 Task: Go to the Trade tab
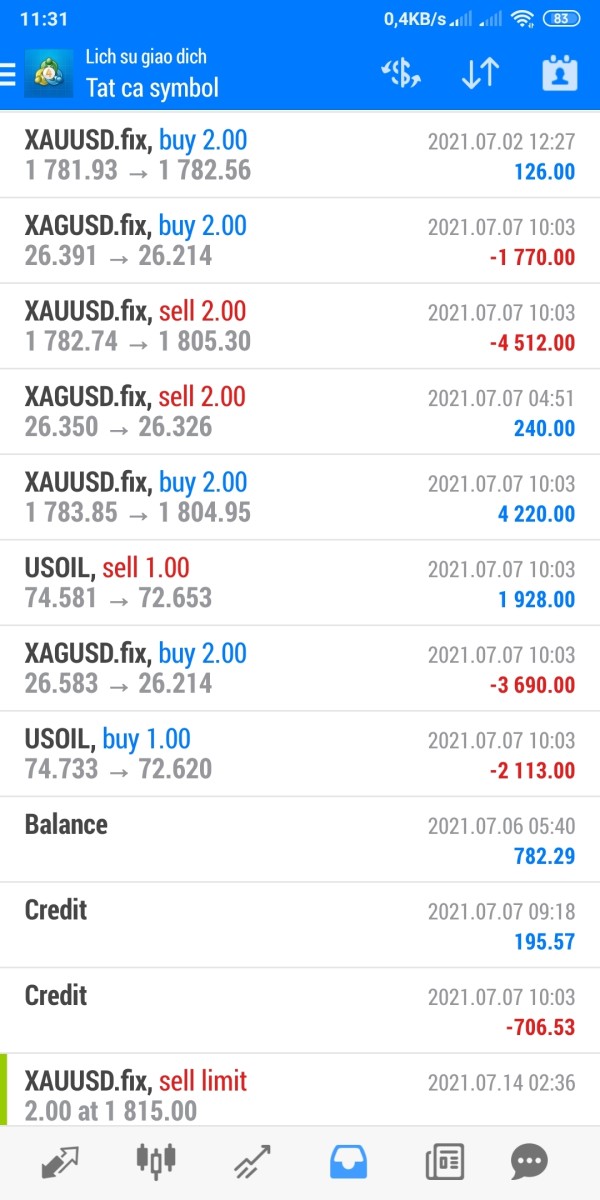click(x=253, y=1161)
